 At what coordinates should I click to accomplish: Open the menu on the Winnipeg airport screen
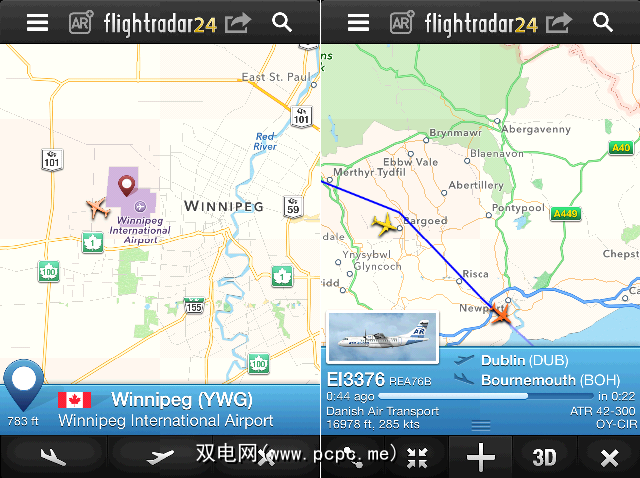[x=37, y=22]
